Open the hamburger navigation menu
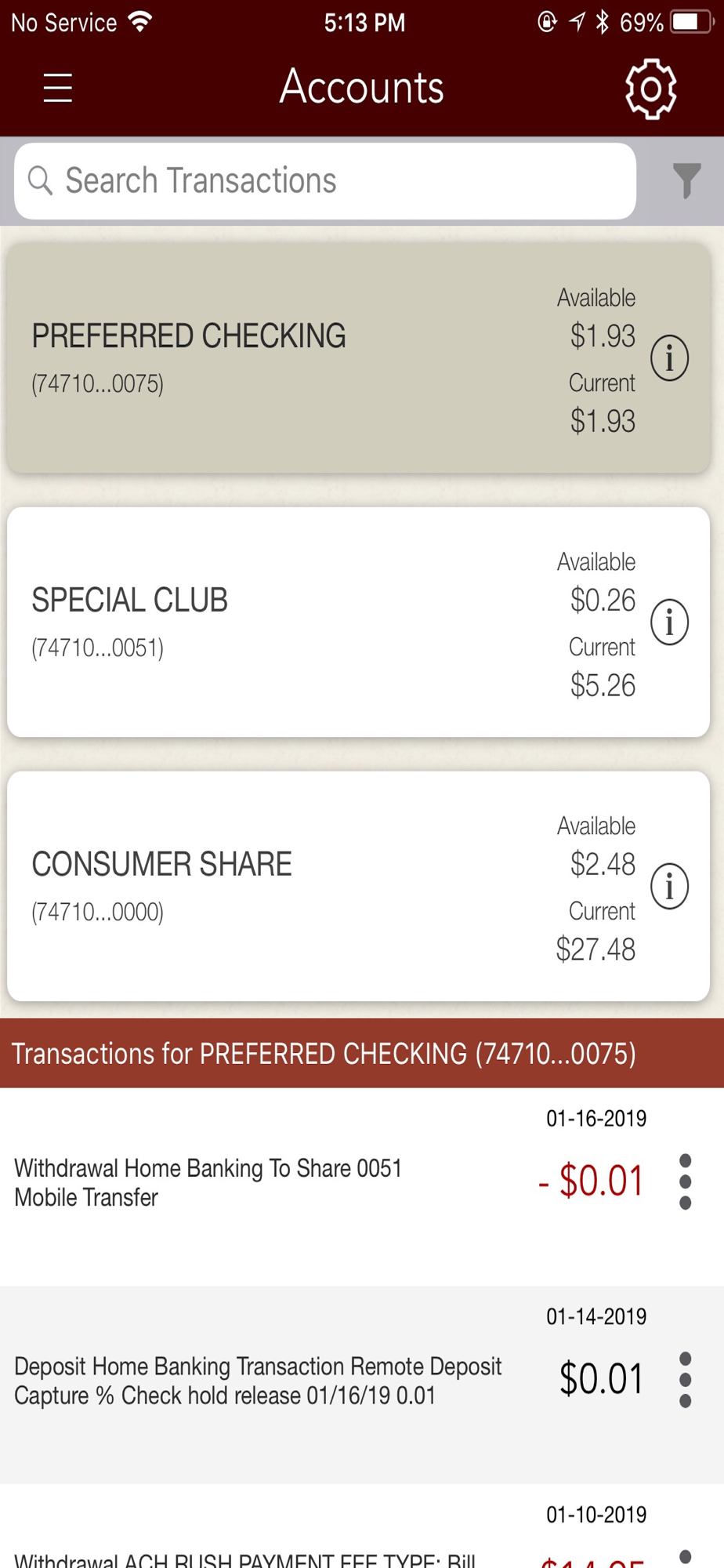Screen dimensions: 724x1568 click(57, 87)
